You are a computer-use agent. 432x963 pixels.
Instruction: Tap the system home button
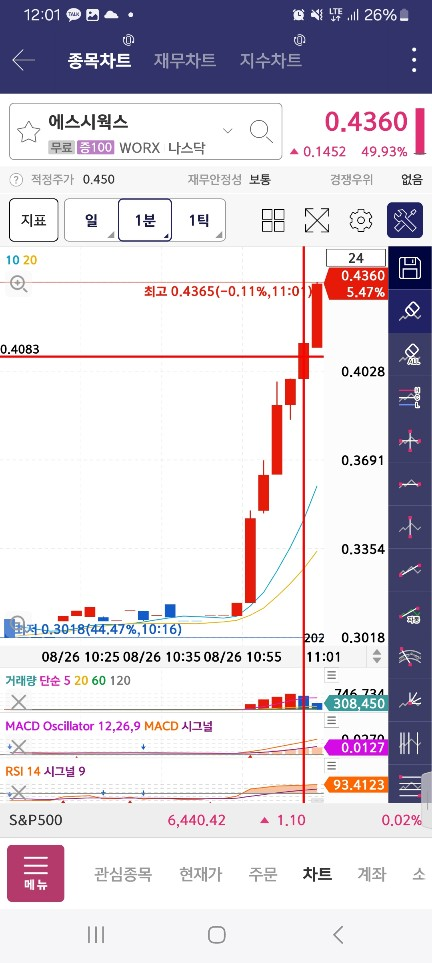point(216,935)
